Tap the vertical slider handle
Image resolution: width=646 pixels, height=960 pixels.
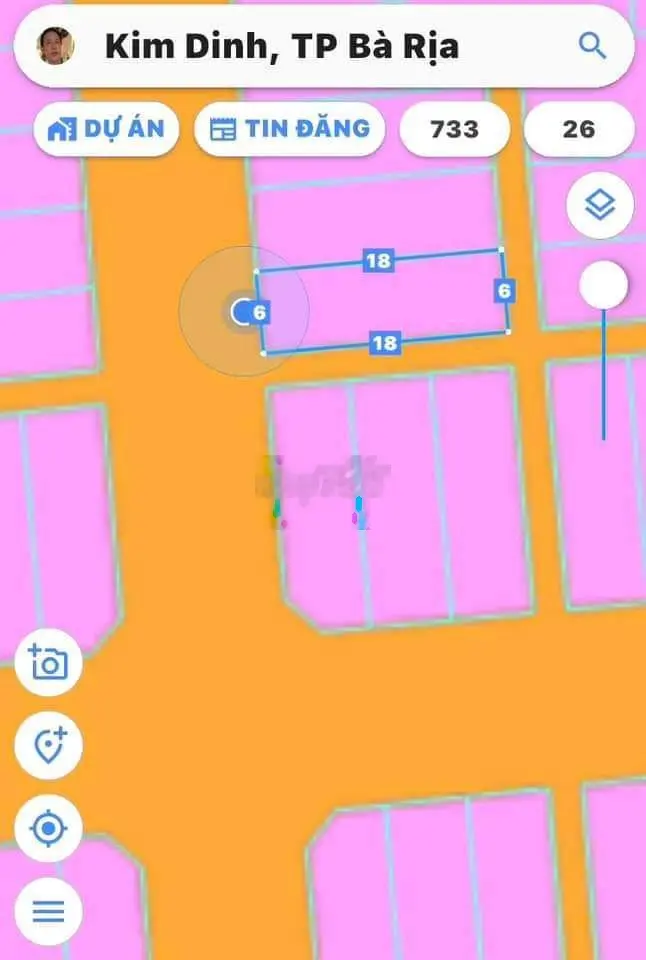603,286
